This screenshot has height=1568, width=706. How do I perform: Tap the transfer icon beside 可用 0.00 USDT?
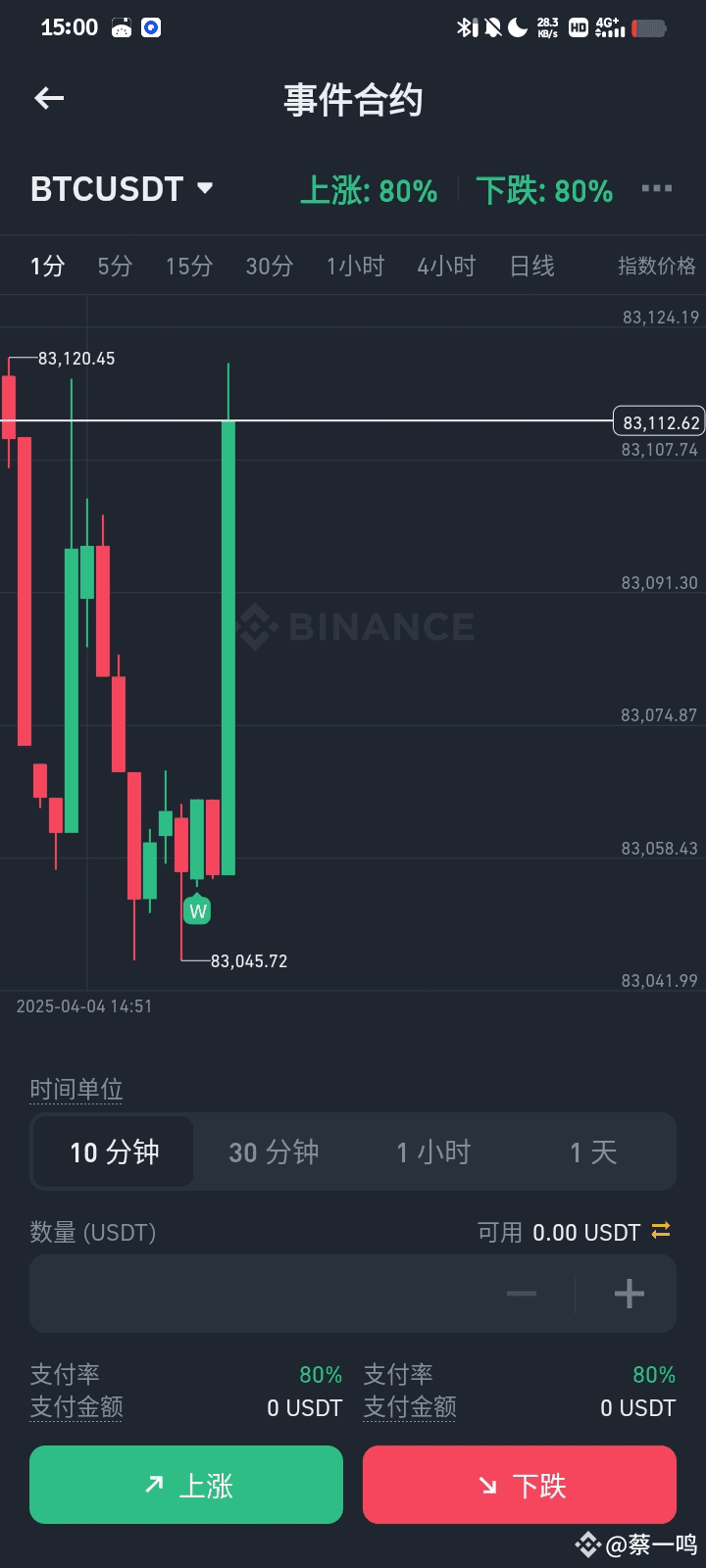(x=661, y=1230)
